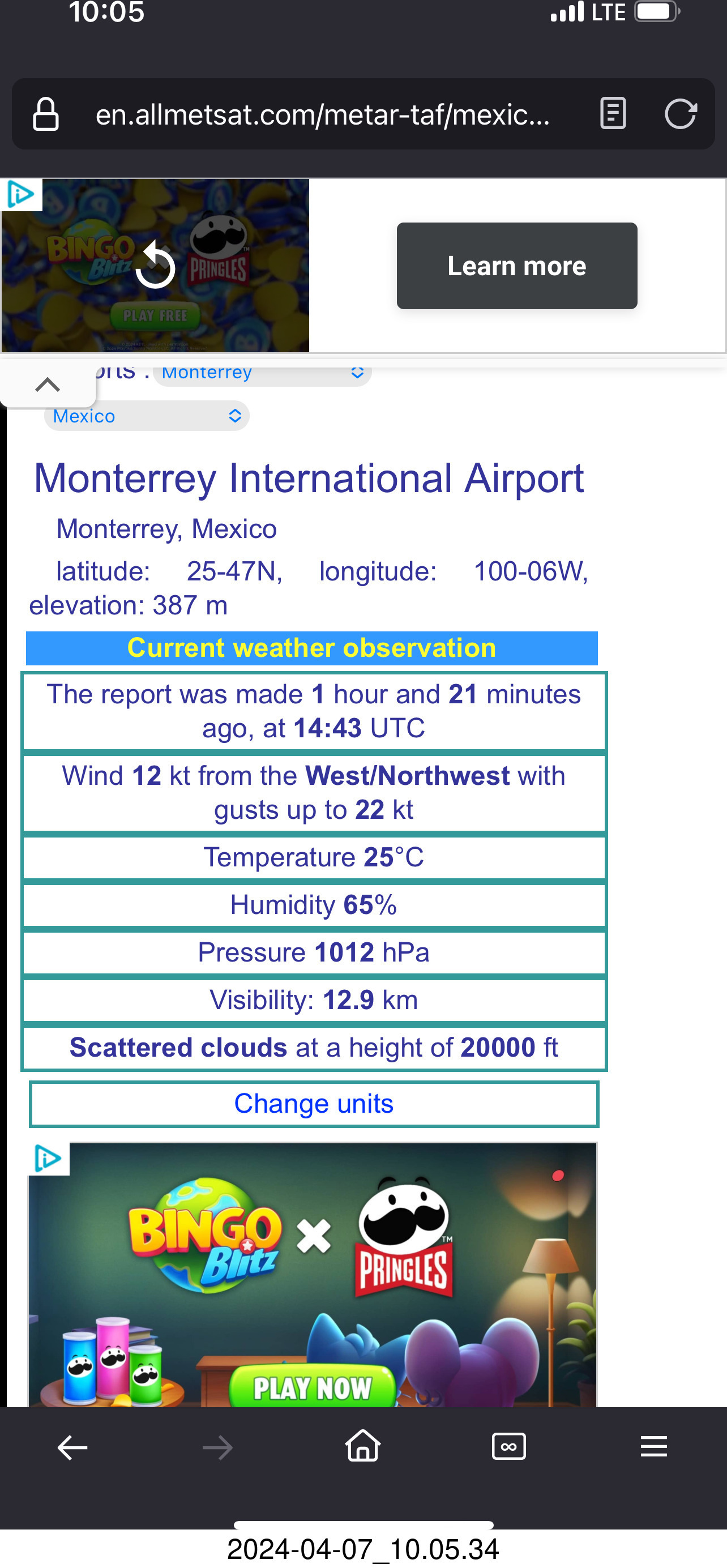Open the browser hamburger menu
727x1568 pixels.
[x=653, y=1446]
